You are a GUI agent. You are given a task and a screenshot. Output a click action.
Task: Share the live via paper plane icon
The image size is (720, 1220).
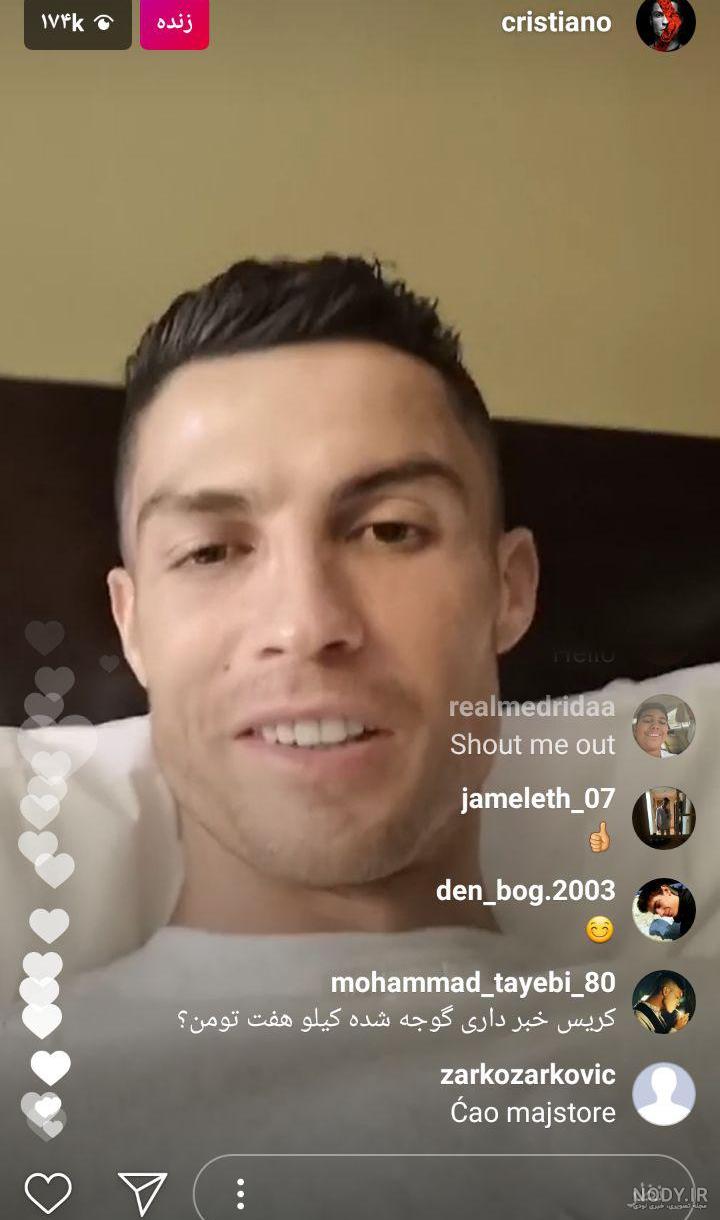pyautogui.click(x=142, y=1192)
